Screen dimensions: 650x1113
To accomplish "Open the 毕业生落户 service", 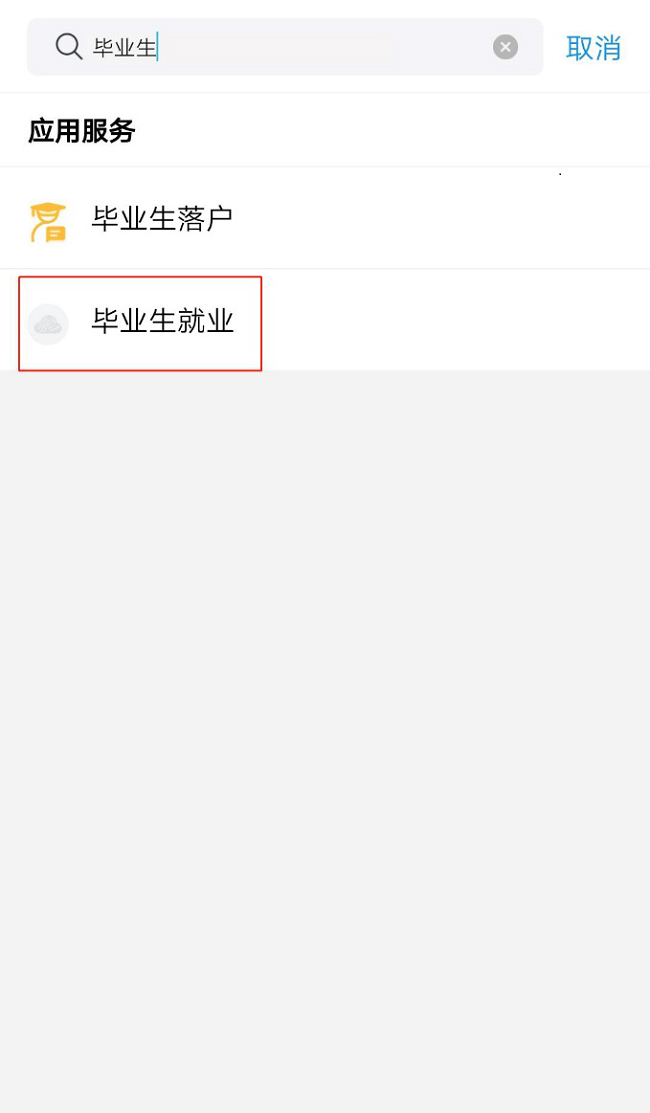I will pyautogui.click(x=162, y=219).
